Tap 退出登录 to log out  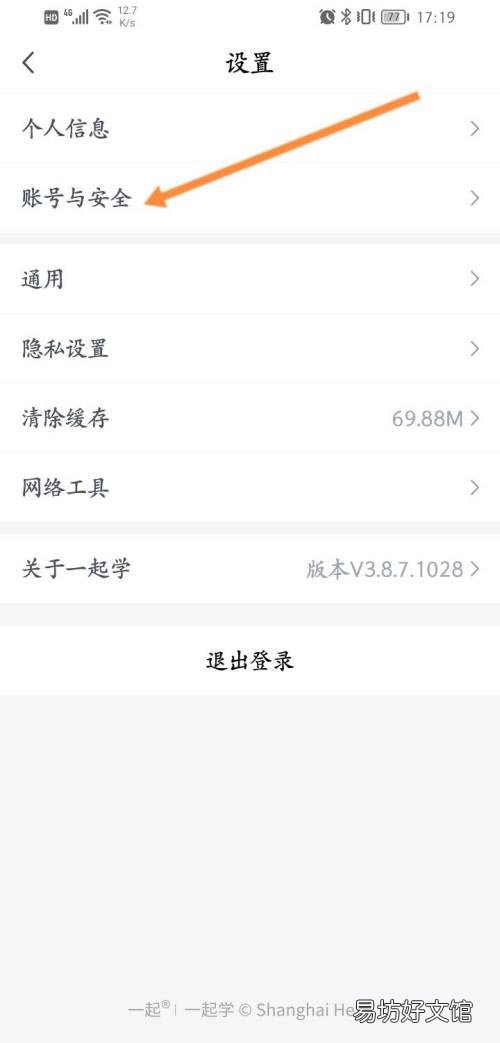pyautogui.click(x=250, y=661)
